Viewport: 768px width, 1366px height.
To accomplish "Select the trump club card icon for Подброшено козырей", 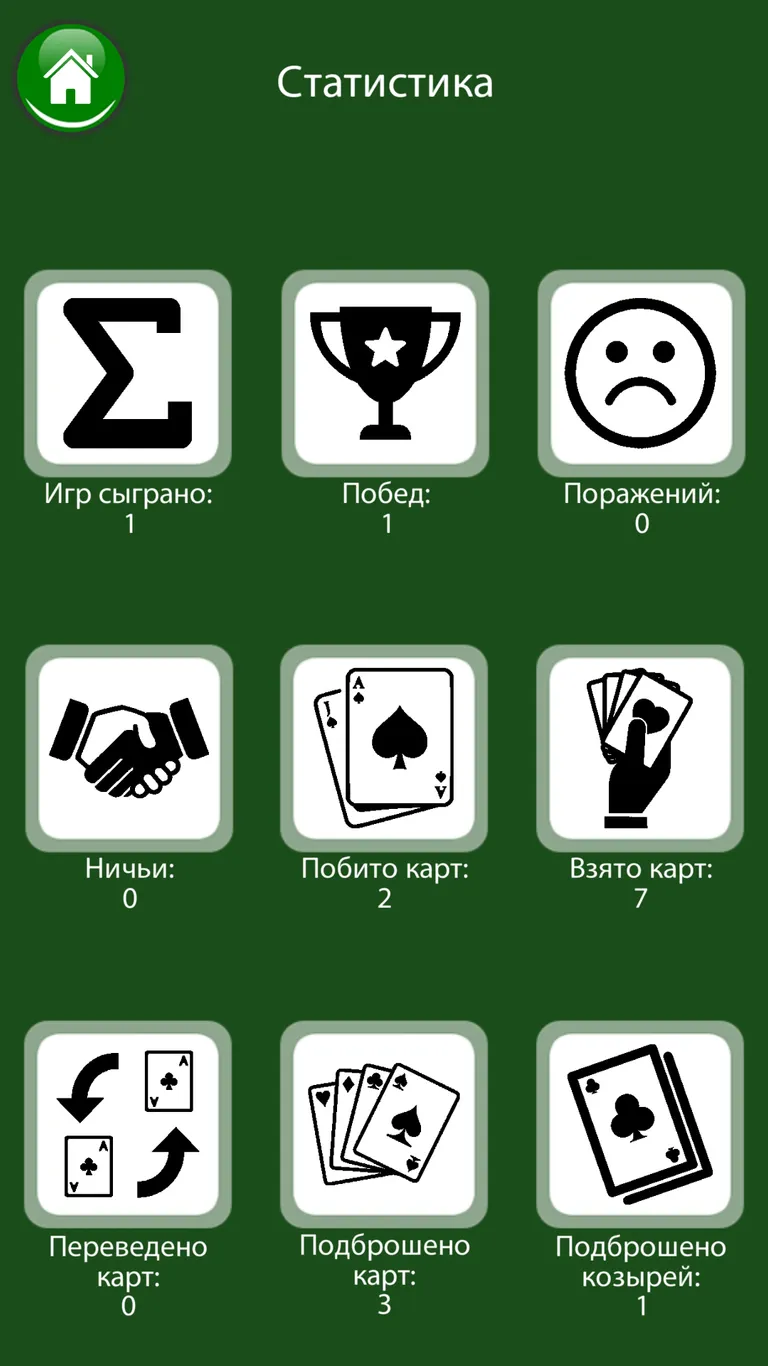I will pos(640,1122).
